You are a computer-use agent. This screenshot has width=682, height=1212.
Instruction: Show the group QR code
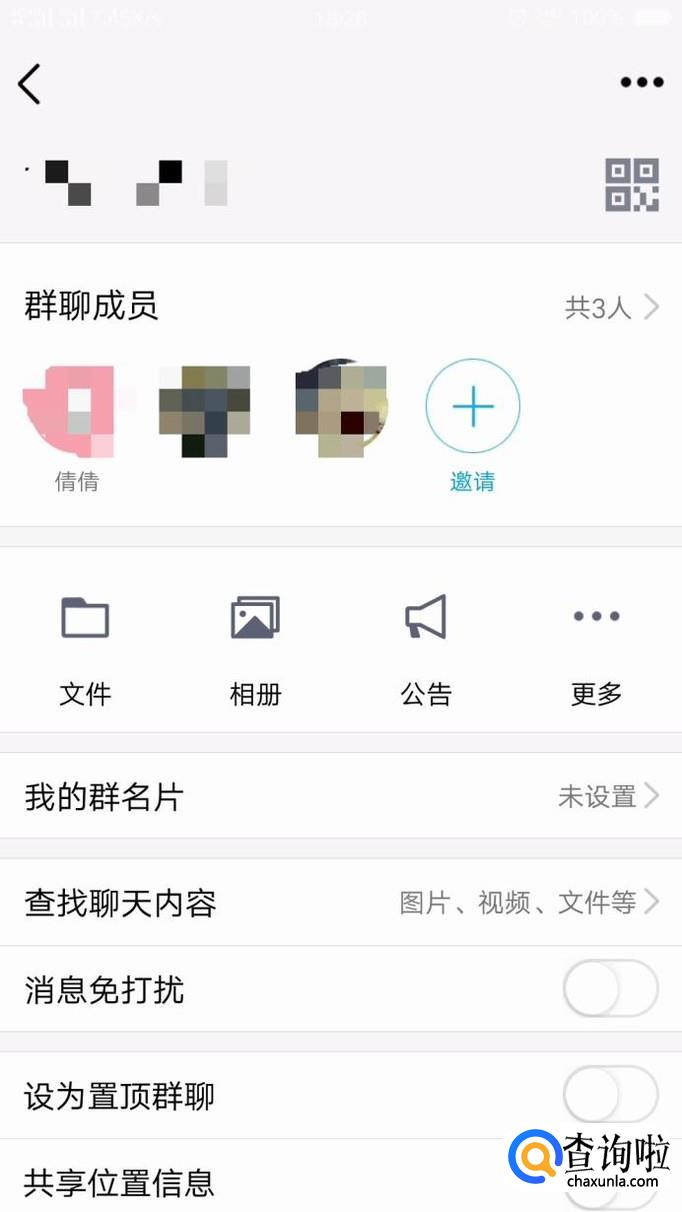pyautogui.click(x=631, y=185)
